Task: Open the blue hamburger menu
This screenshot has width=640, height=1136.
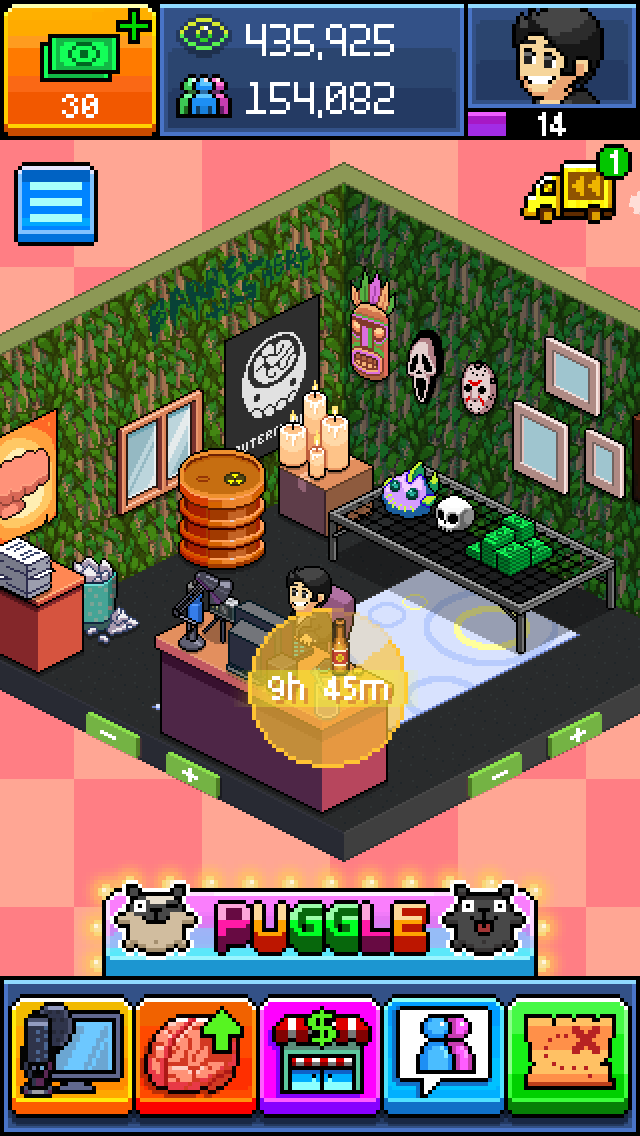Action: 56,205
